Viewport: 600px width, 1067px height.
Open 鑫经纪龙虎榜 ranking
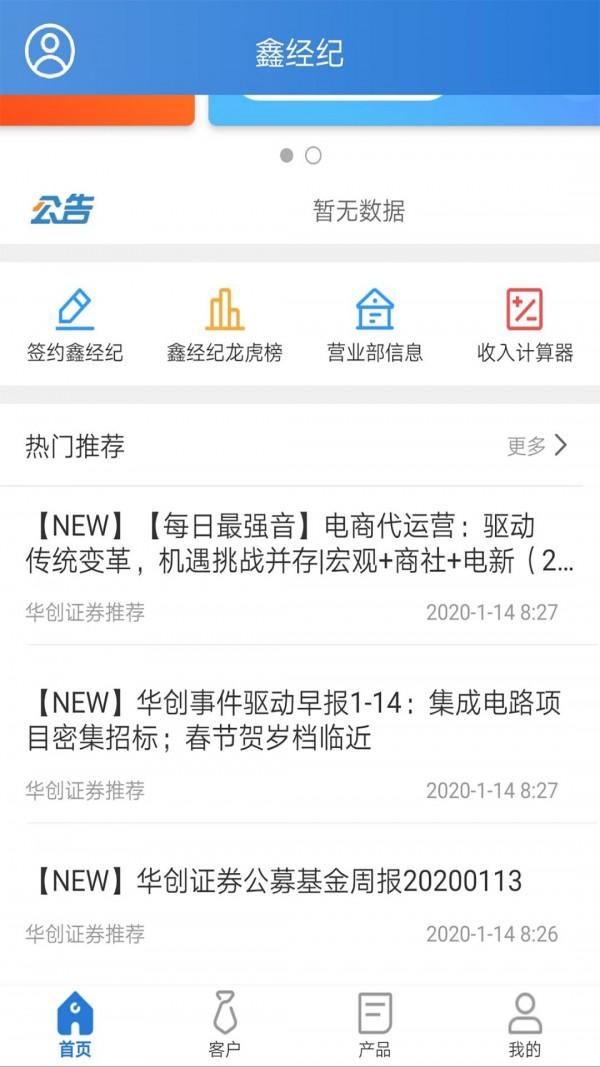click(x=225, y=325)
